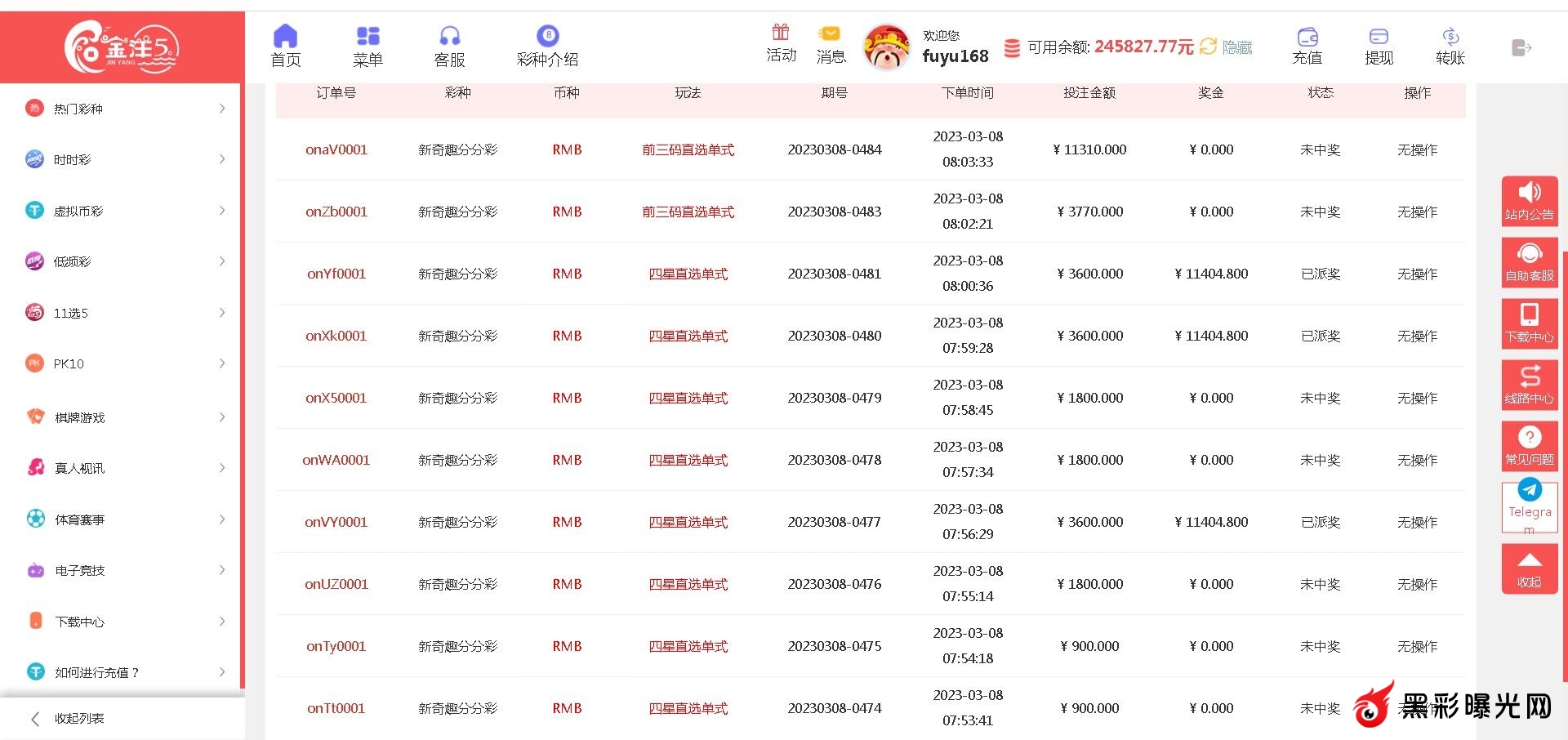Open the 活动 promotions gift icon
Screen dimensions: 1568x740
tap(781, 43)
